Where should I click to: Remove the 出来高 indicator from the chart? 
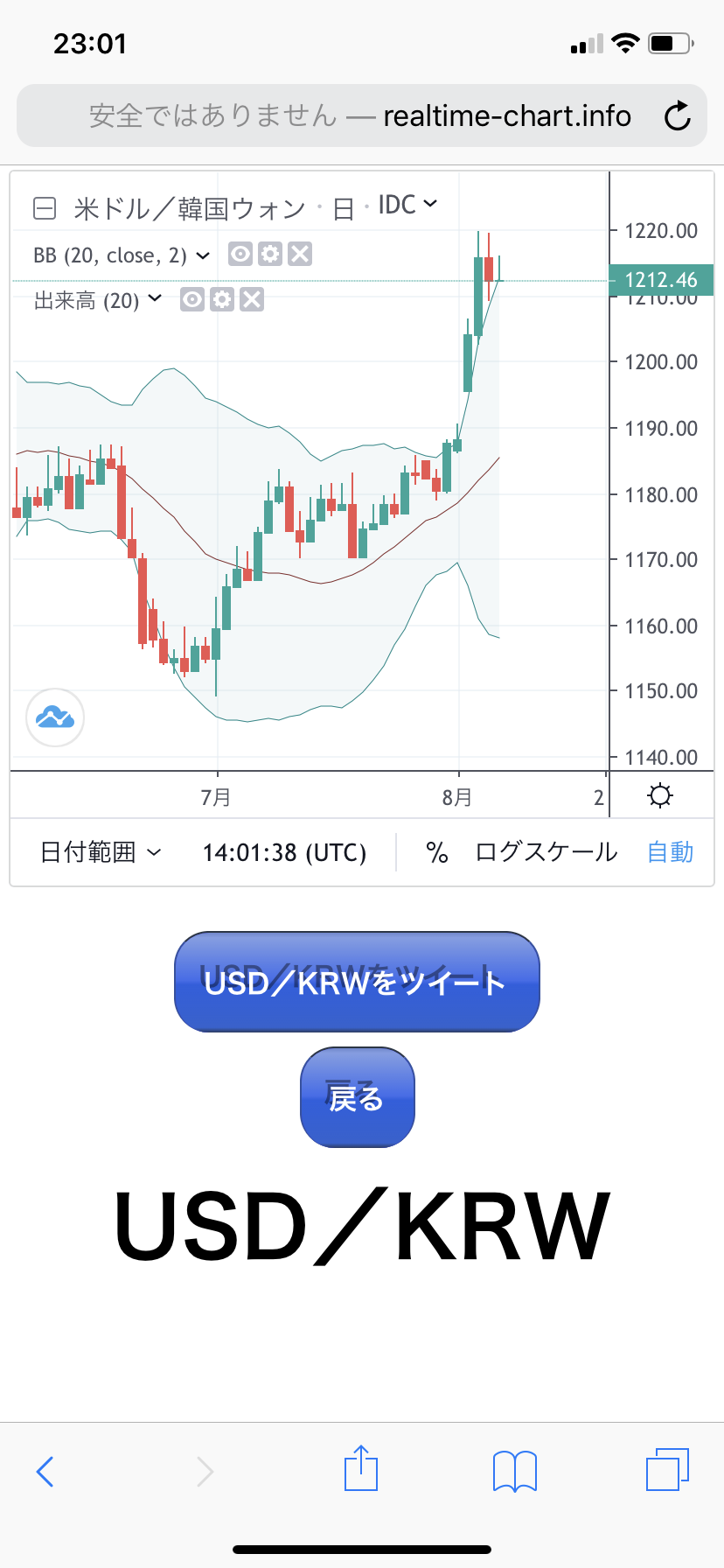(252, 300)
